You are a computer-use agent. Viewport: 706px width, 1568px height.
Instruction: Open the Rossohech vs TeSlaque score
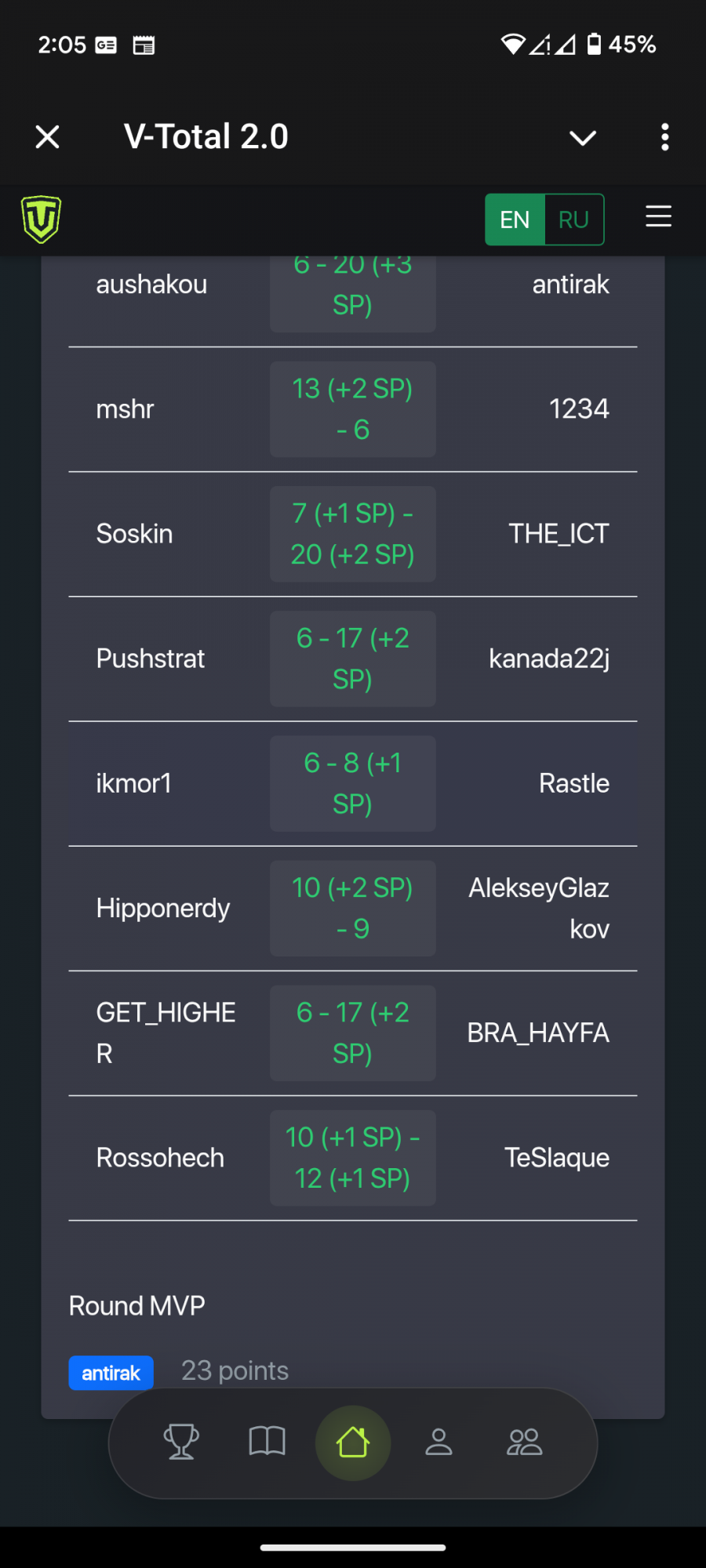pyautogui.click(x=353, y=1158)
